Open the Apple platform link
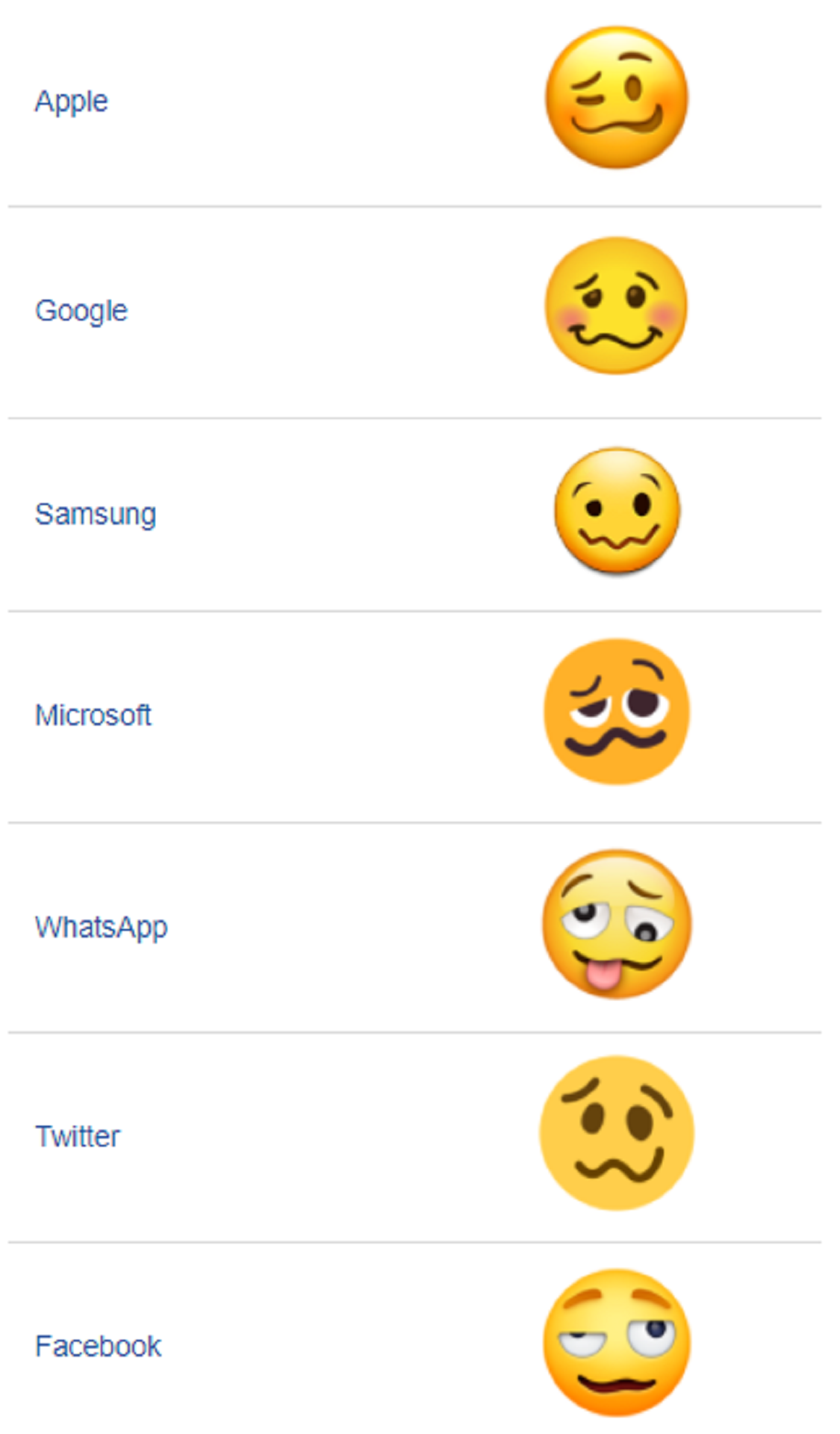The height and width of the screenshot is (1434, 840). point(72,101)
